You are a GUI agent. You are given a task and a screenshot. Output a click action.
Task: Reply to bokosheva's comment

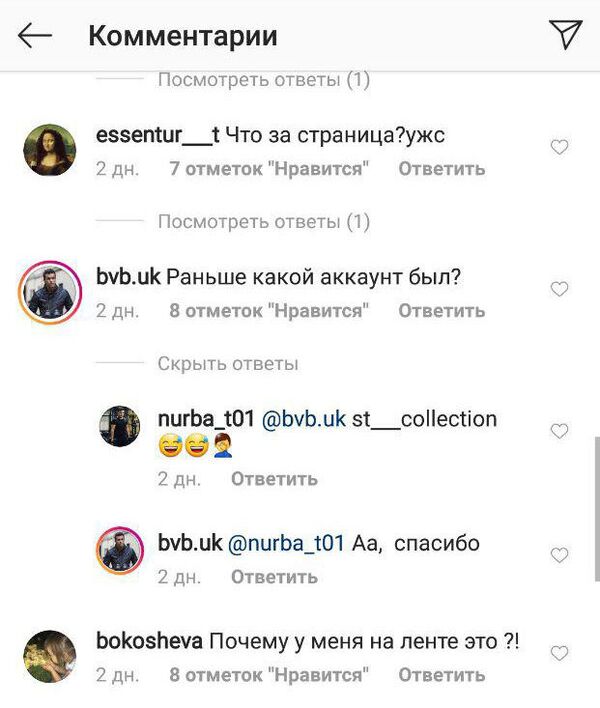(441, 675)
